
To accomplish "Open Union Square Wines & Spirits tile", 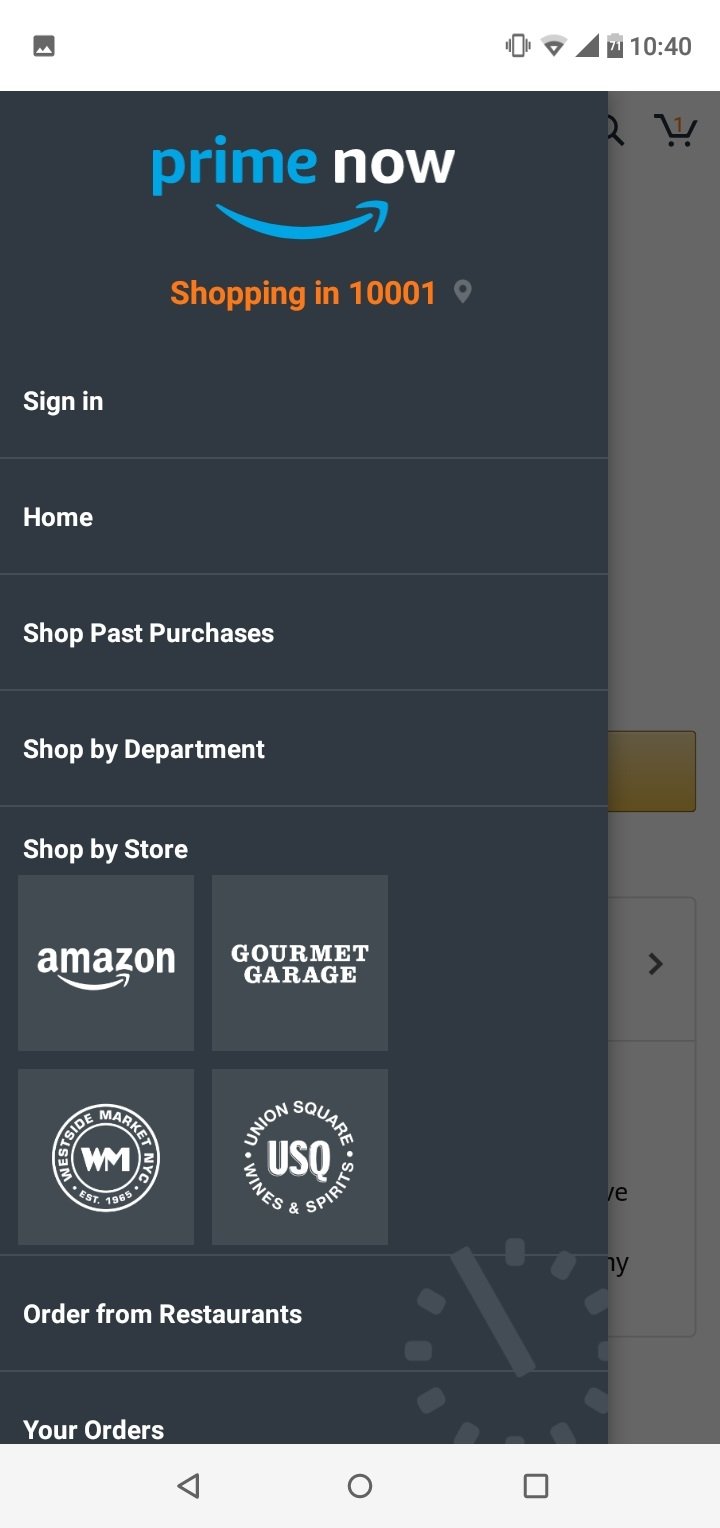I will tap(300, 1157).
